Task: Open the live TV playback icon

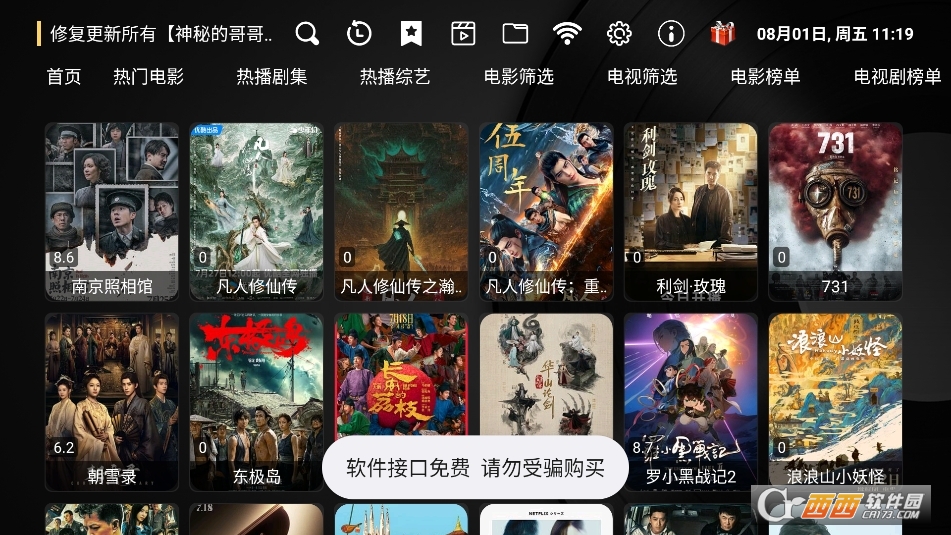Action: pos(463,34)
